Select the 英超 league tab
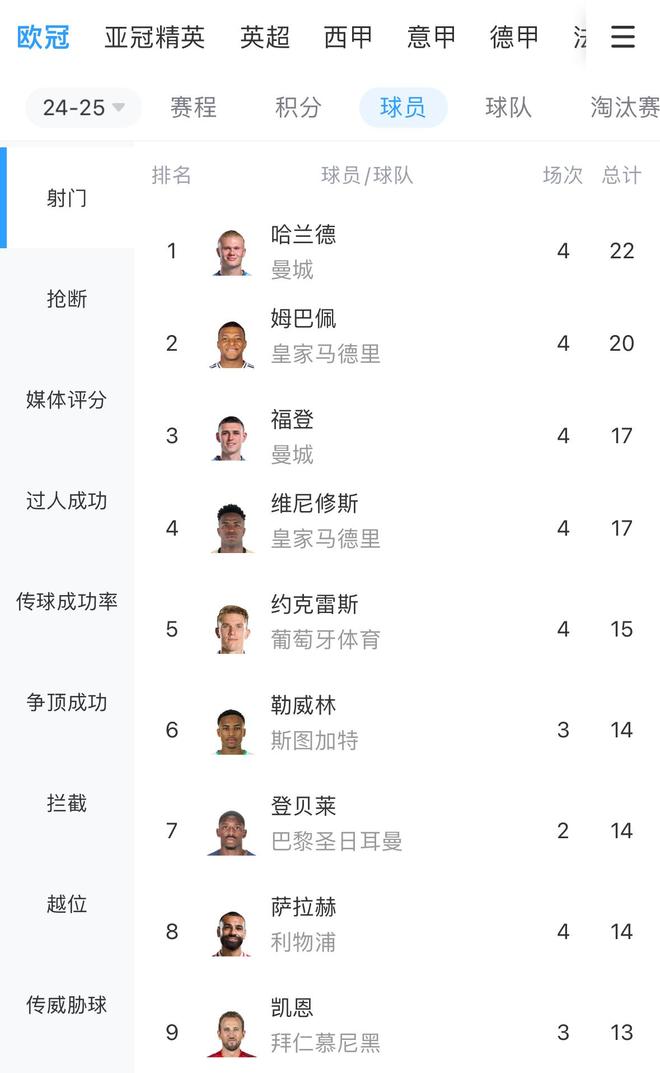 (x=265, y=38)
